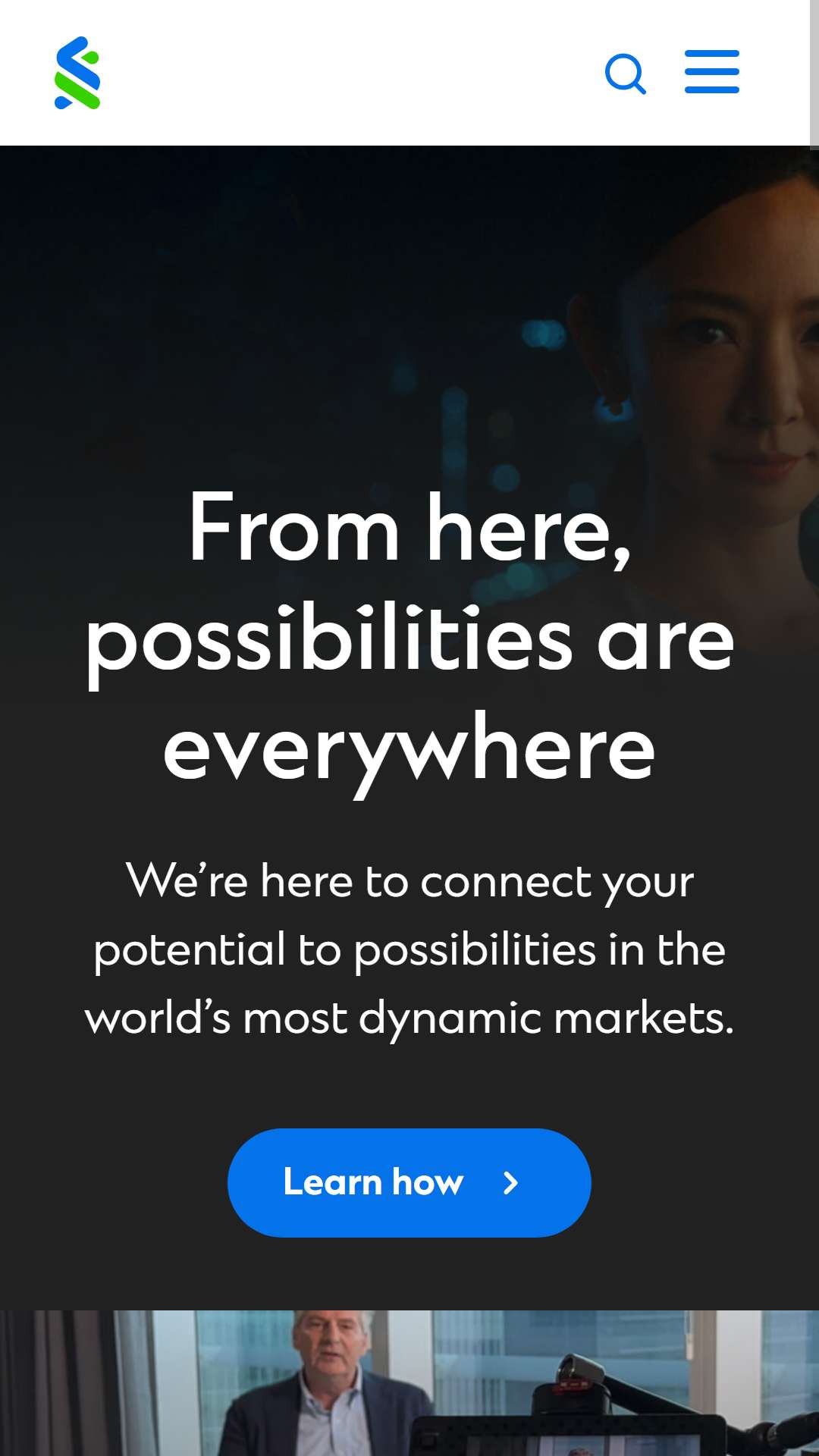
Task: Open the search icon in the header
Action: click(626, 74)
